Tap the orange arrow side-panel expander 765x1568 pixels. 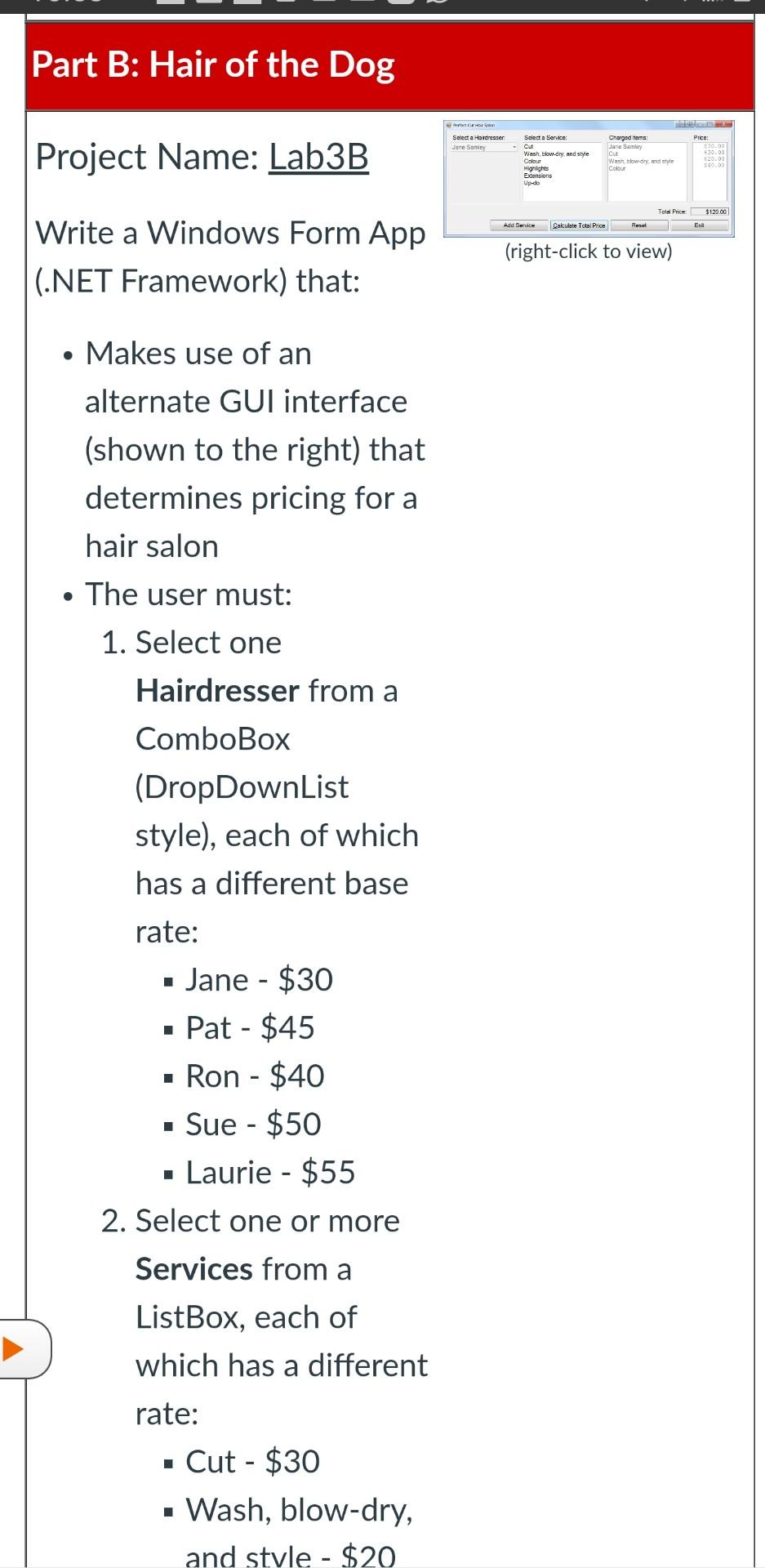tap(24, 1348)
